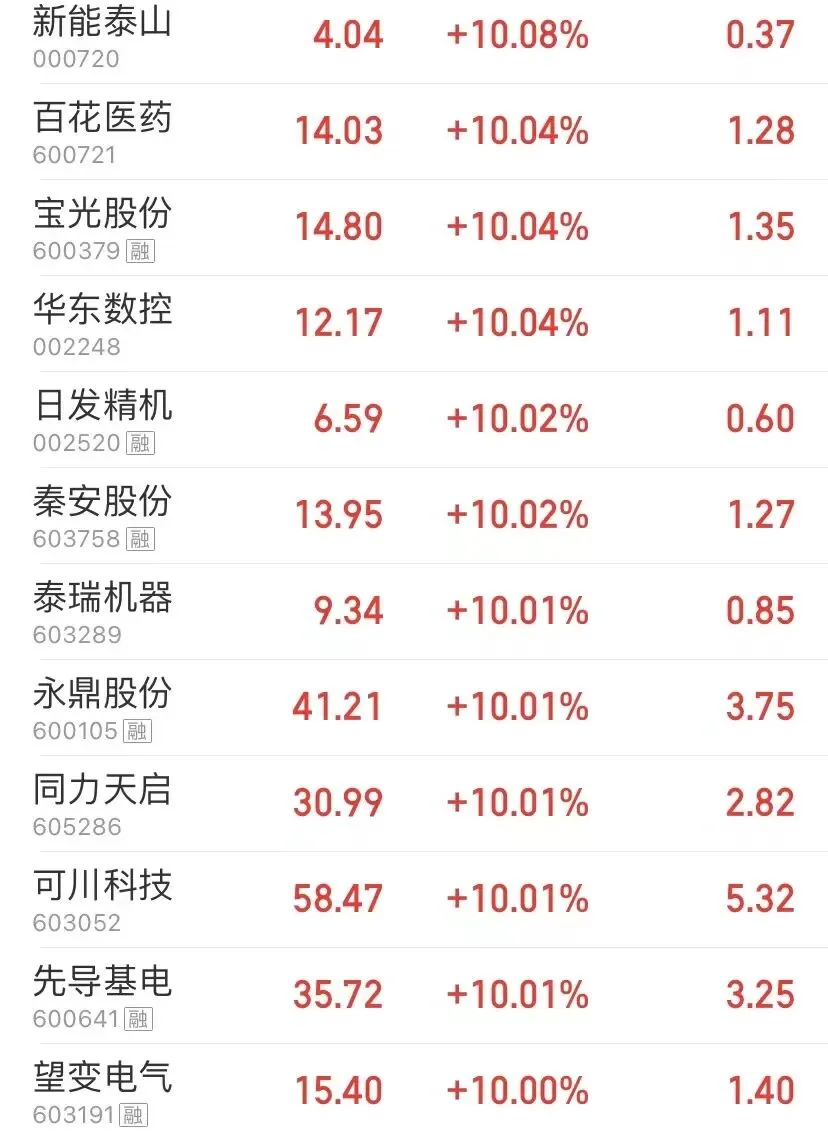
Task: Open 可川科技 stock details
Action: click(x=414, y=900)
